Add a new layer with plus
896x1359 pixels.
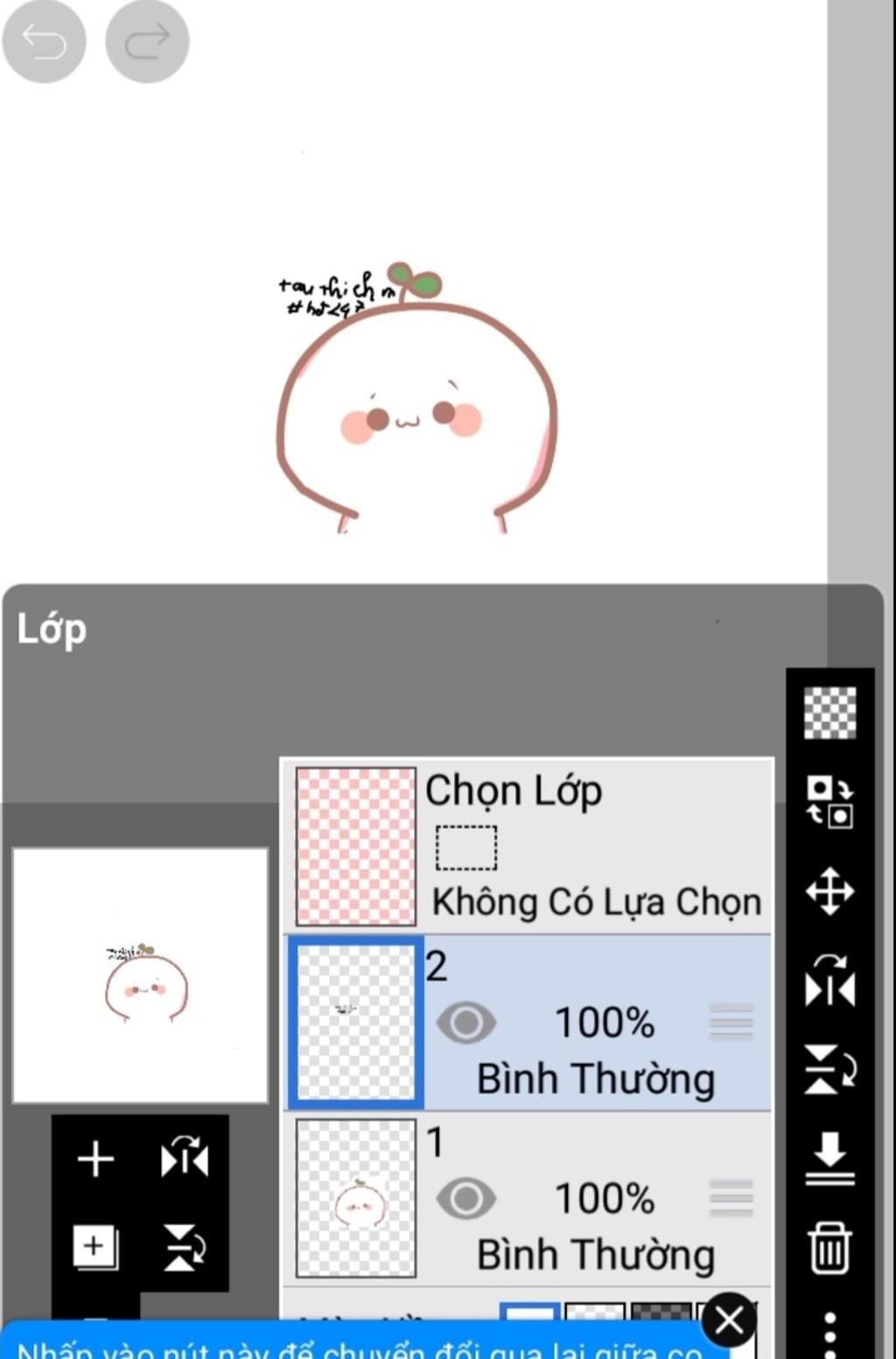point(95,1159)
